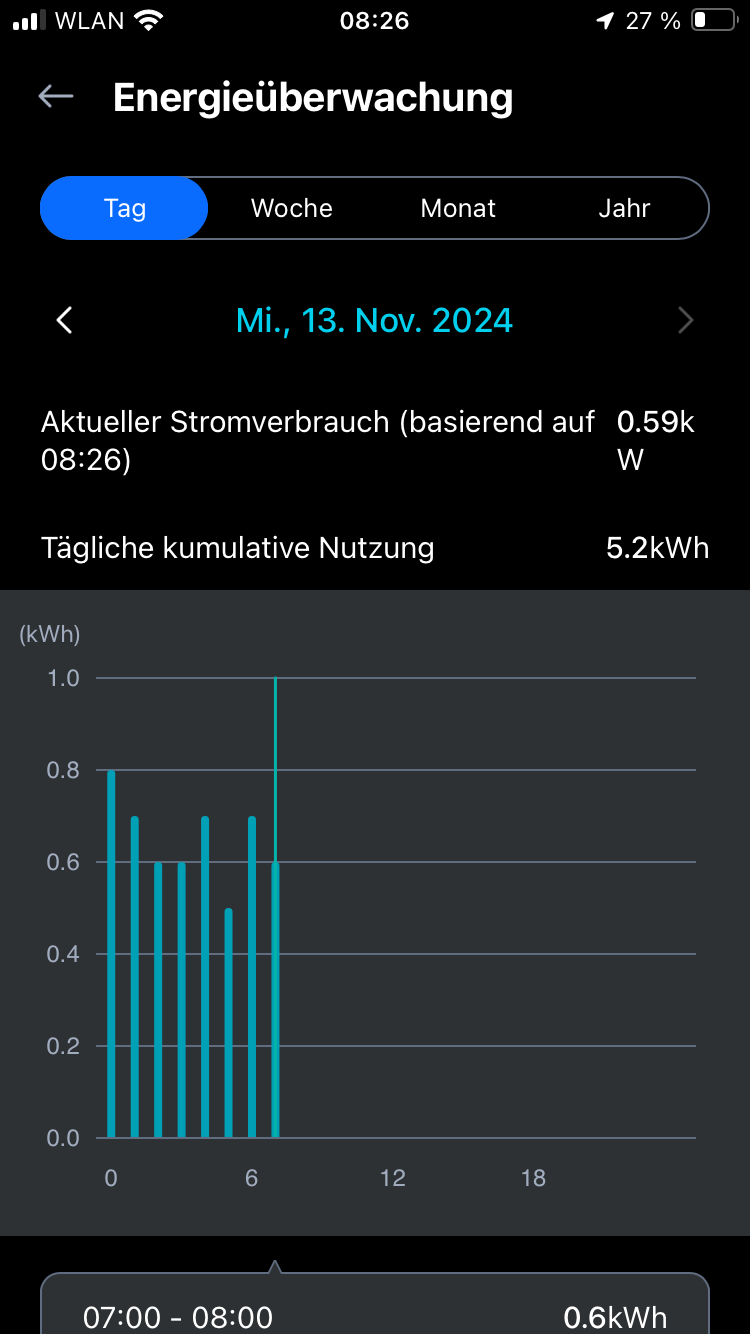
Task: Select the Tag view
Action: 124,208
